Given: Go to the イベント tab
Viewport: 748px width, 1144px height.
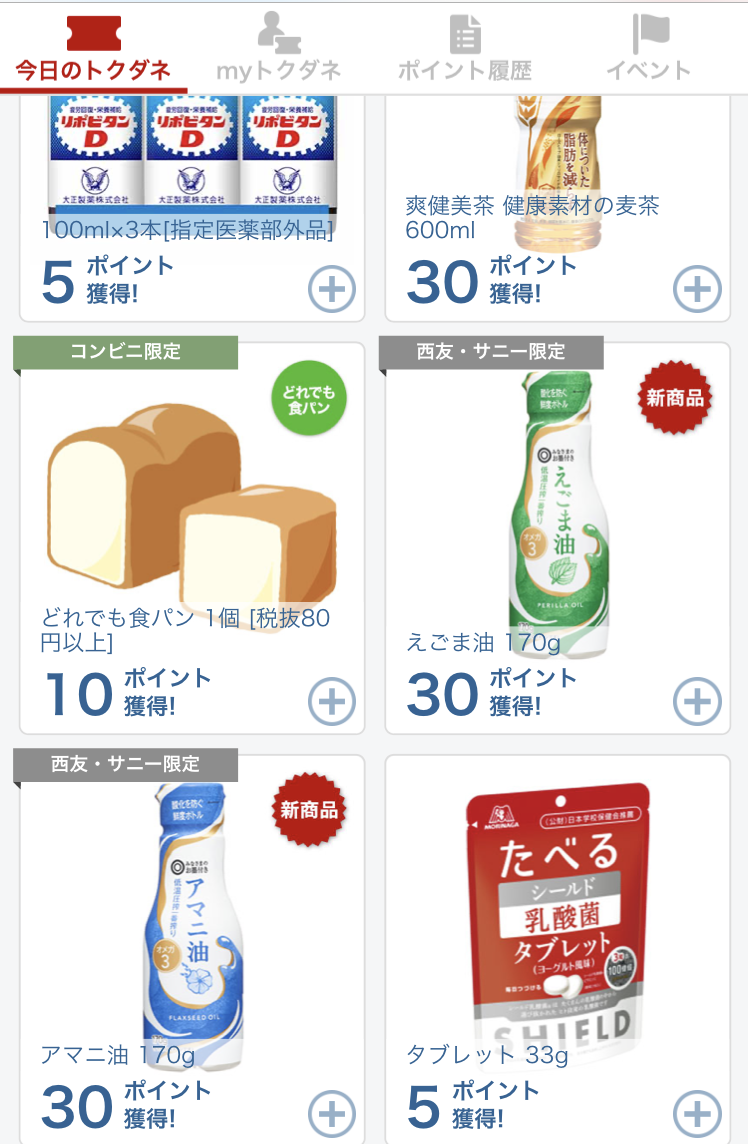Looking at the screenshot, I should pos(649,48).
